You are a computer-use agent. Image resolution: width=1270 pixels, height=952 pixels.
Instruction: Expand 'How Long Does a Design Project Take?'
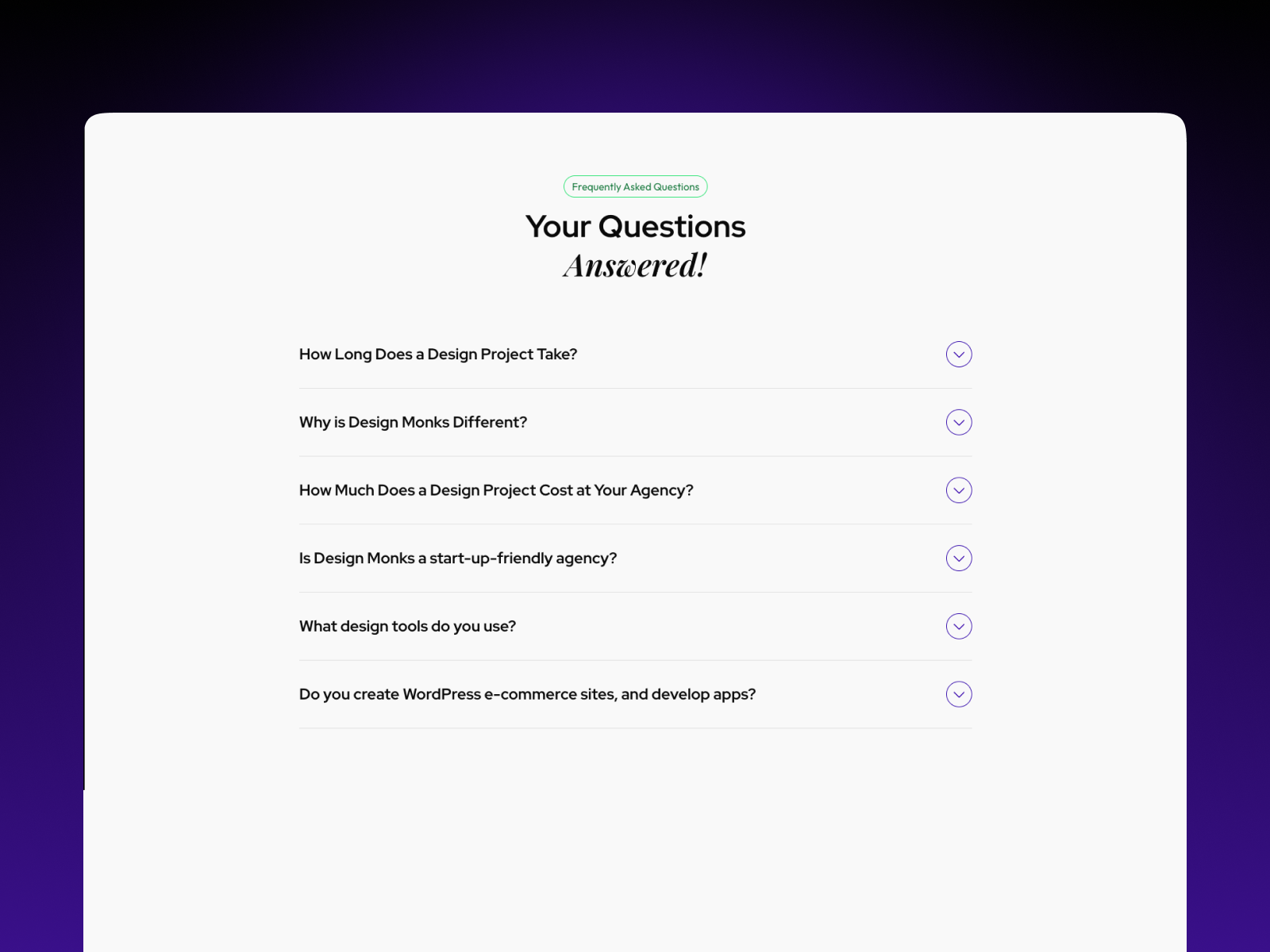959,355
